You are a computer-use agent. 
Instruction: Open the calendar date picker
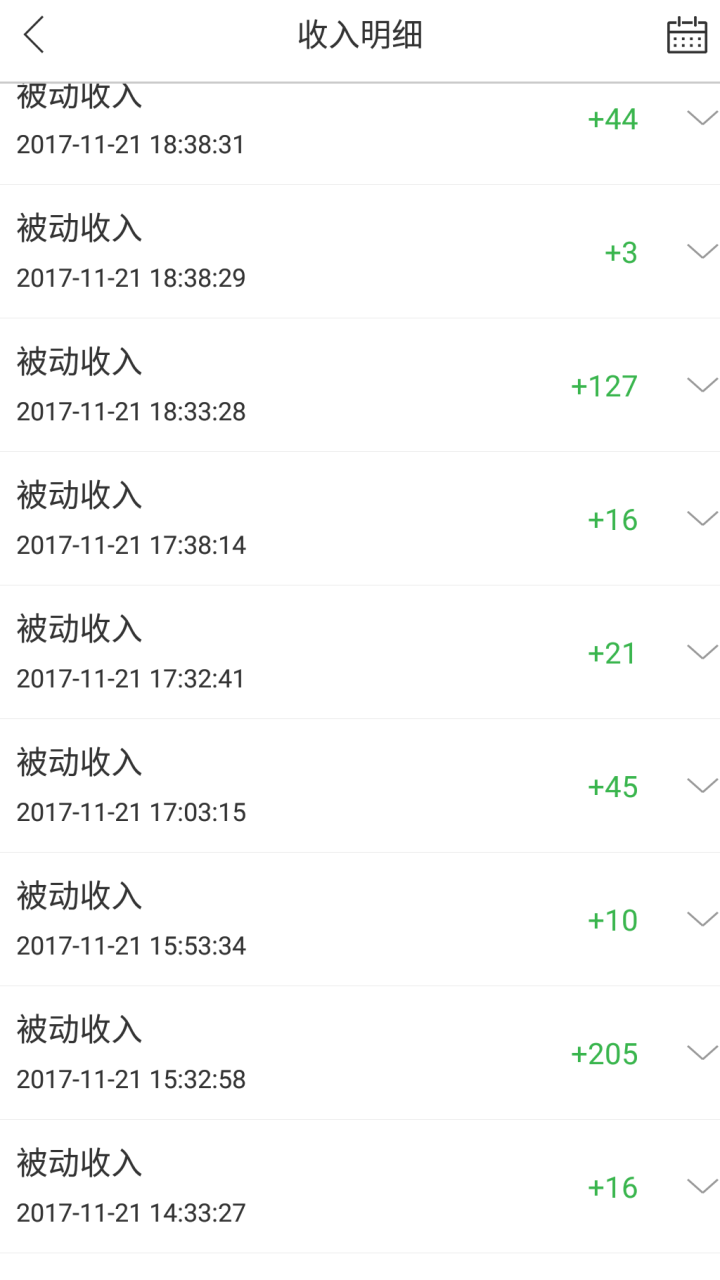686,35
